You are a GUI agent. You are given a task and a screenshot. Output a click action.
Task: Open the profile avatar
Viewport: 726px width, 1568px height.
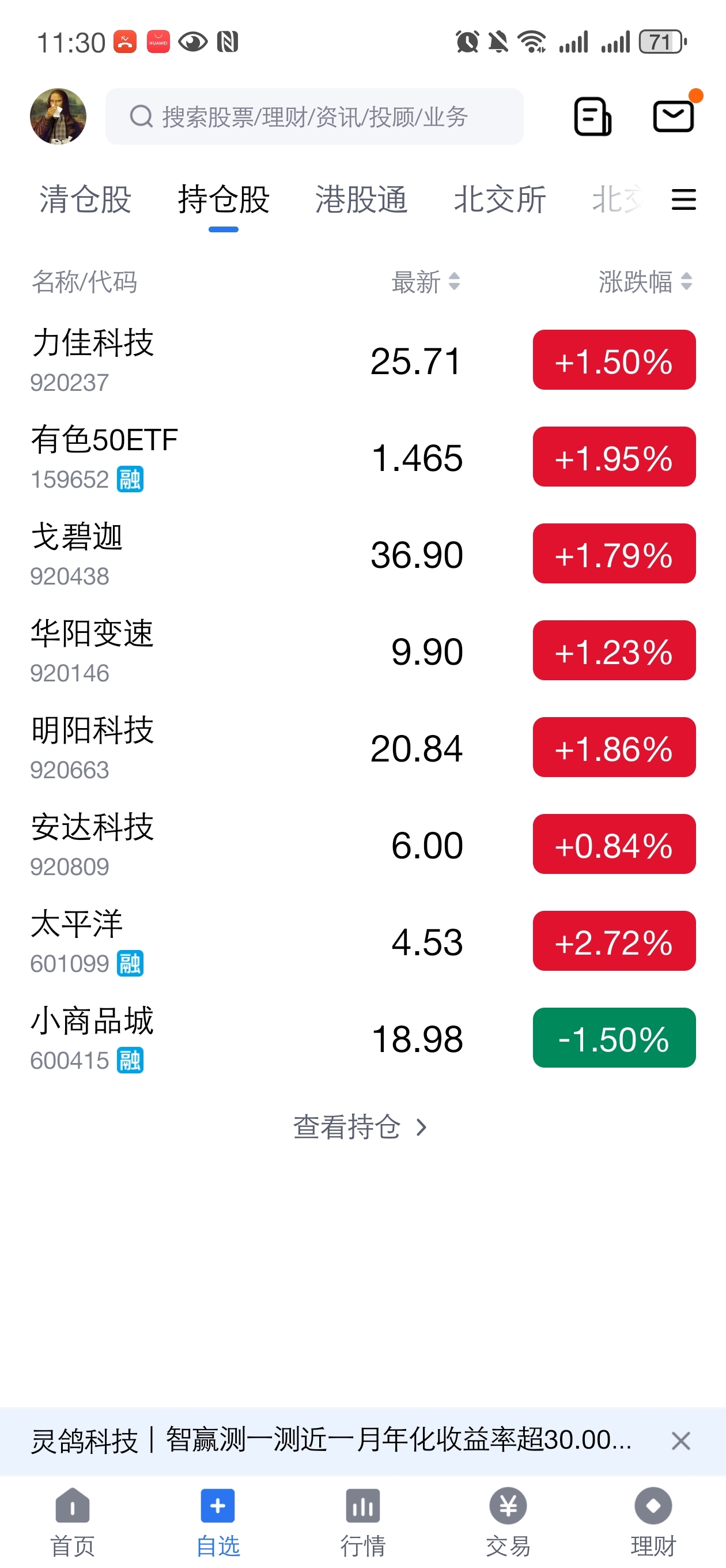click(x=58, y=116)
